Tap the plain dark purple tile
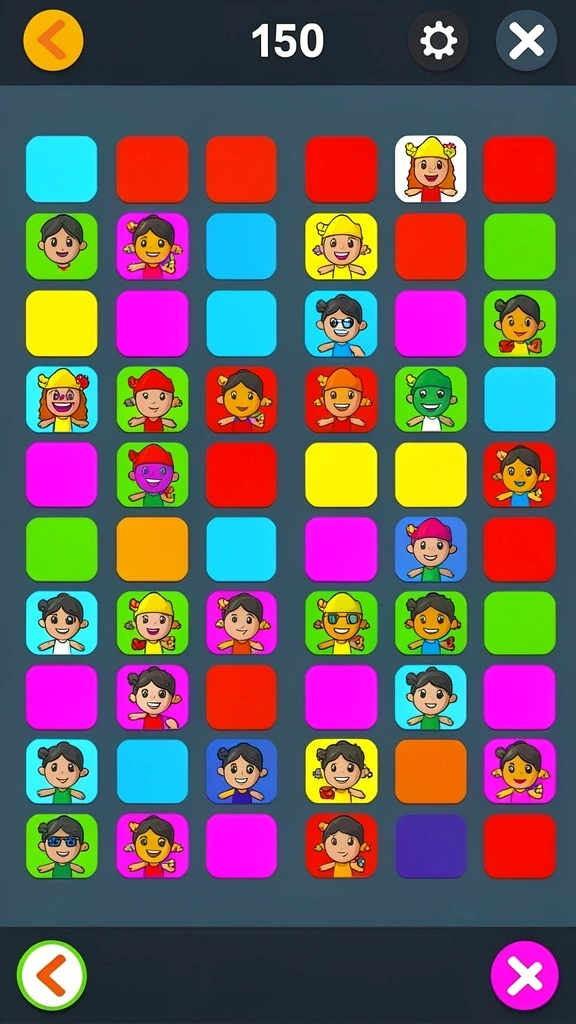576x1024 pixels. pos(431,846)
